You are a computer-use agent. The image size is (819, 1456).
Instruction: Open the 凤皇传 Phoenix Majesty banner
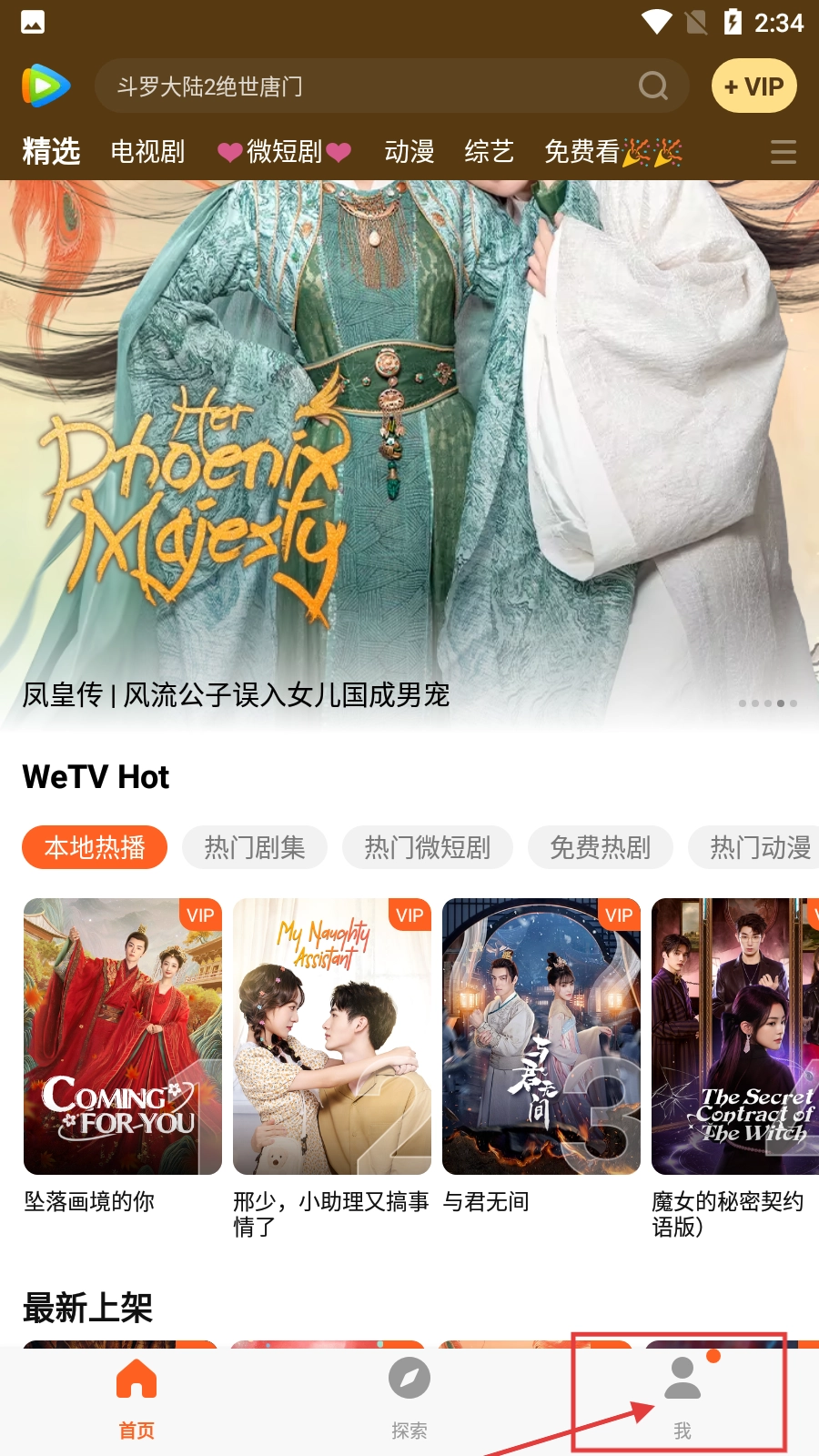[x=409, y=455]
